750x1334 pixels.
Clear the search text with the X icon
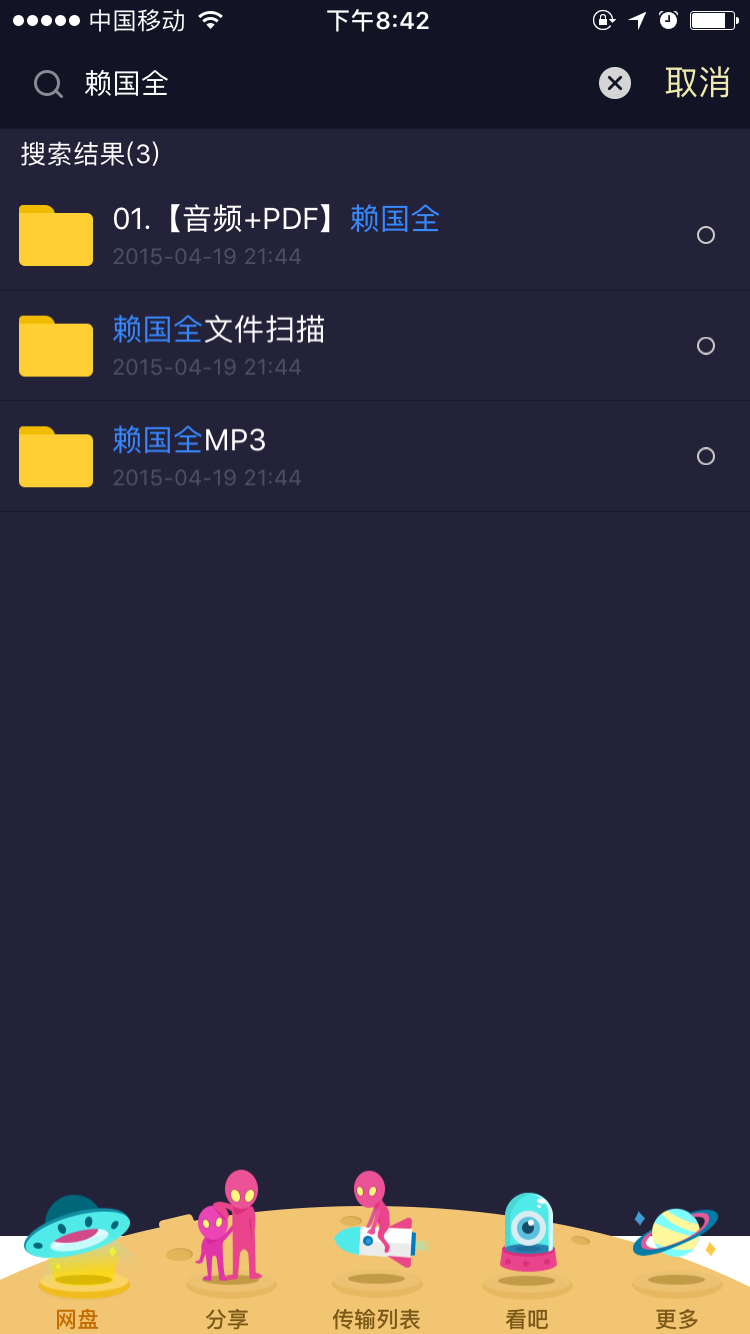click(615, 83)
